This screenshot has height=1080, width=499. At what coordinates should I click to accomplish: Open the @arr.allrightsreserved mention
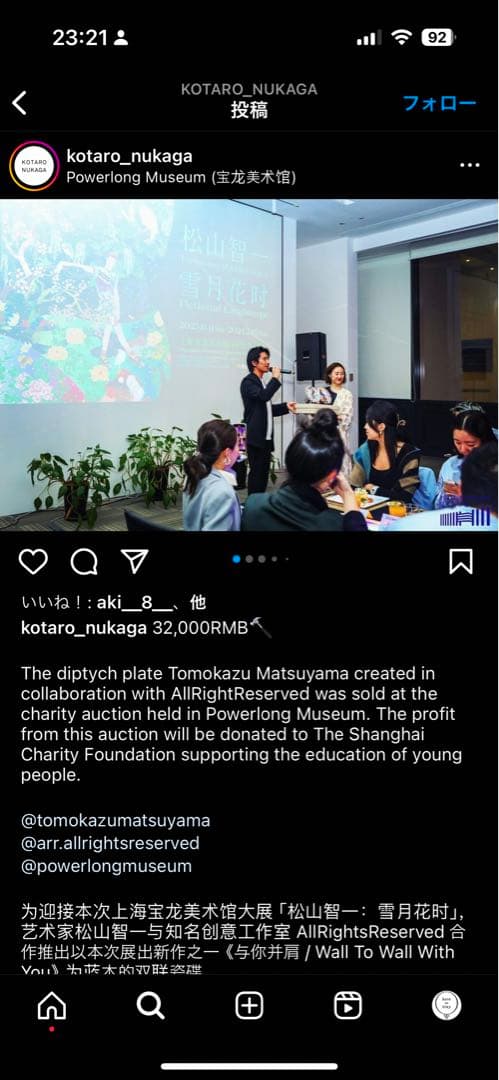(x=110, y=843)
